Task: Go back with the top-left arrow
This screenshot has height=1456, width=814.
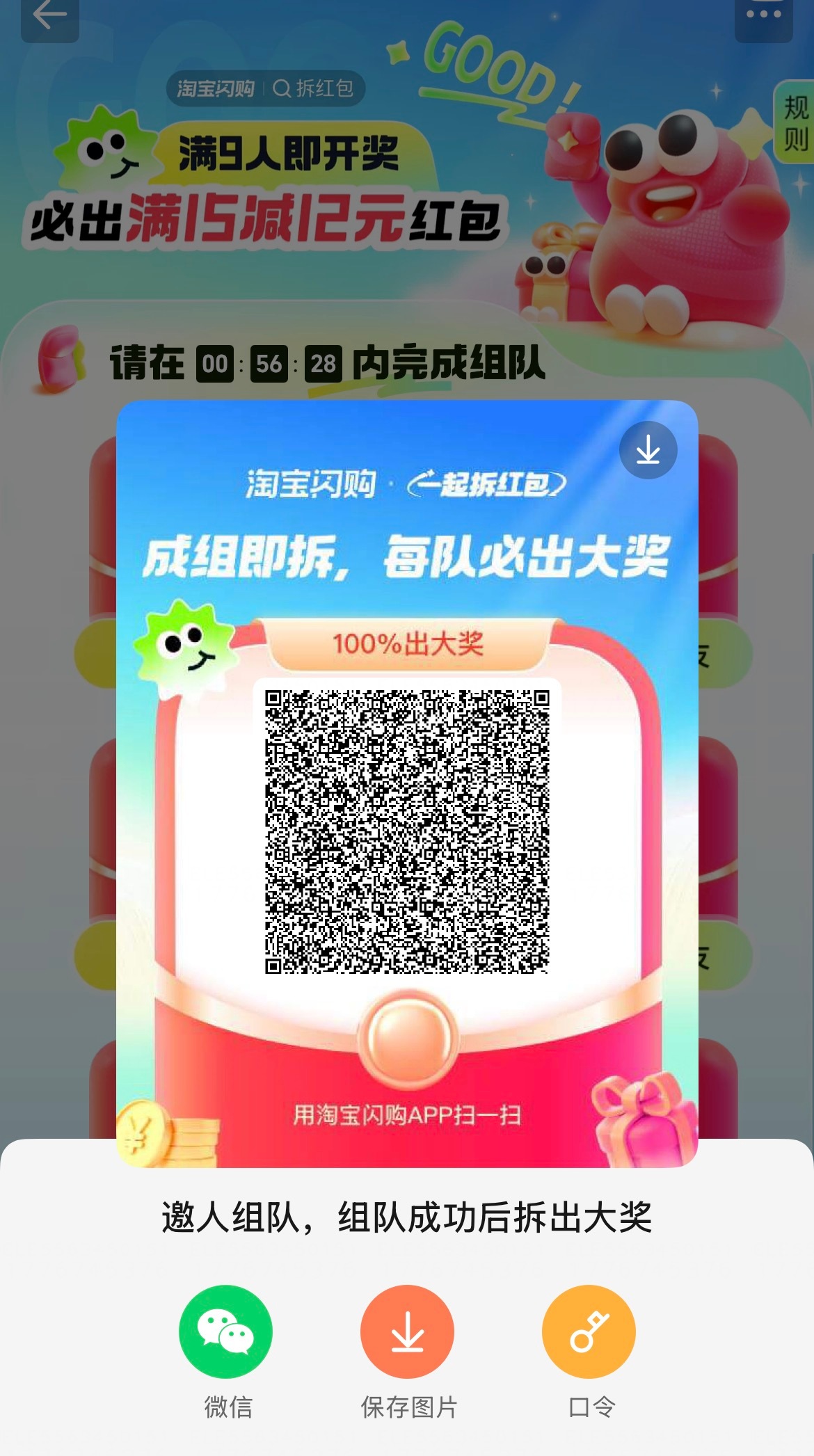Action: click(x=49, y=17)
